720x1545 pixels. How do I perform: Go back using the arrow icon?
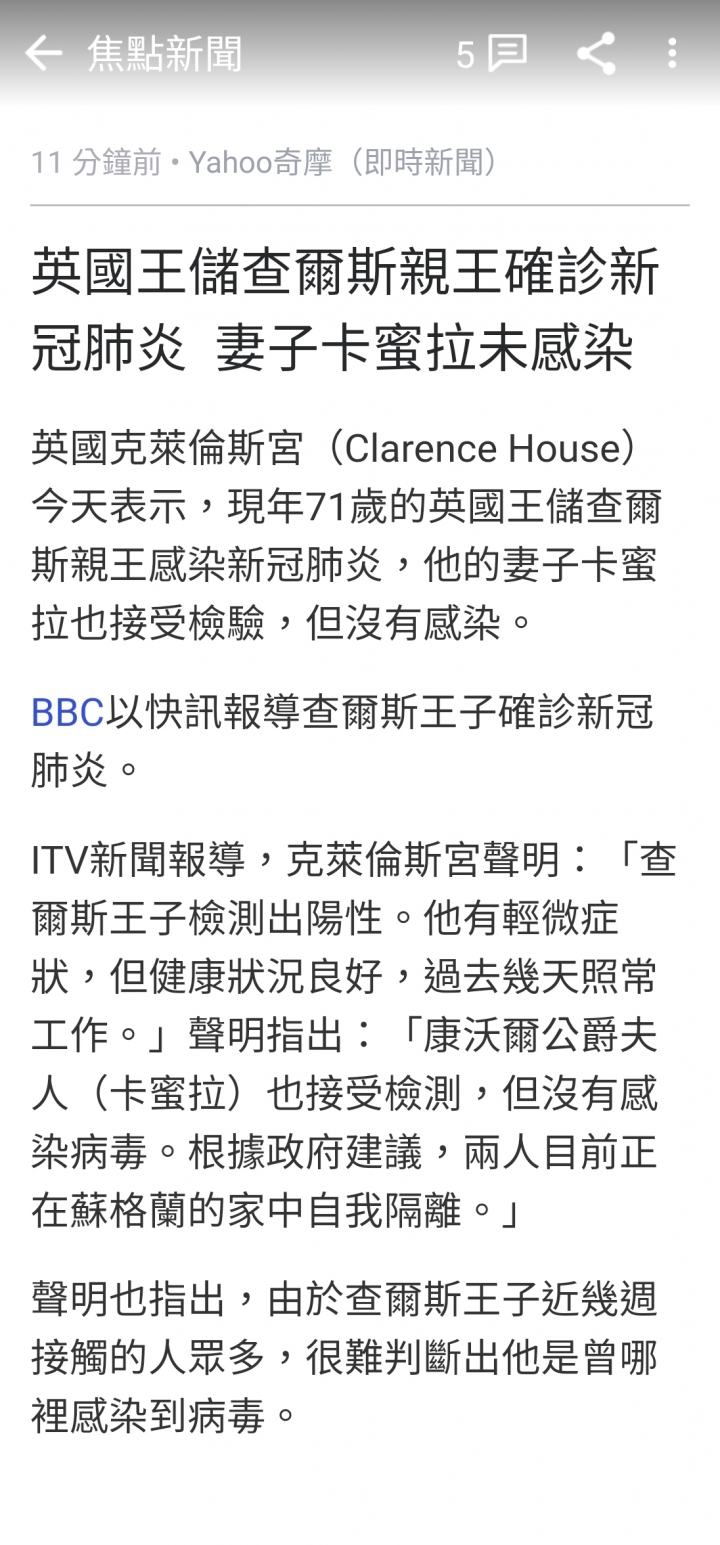(44, 53)
